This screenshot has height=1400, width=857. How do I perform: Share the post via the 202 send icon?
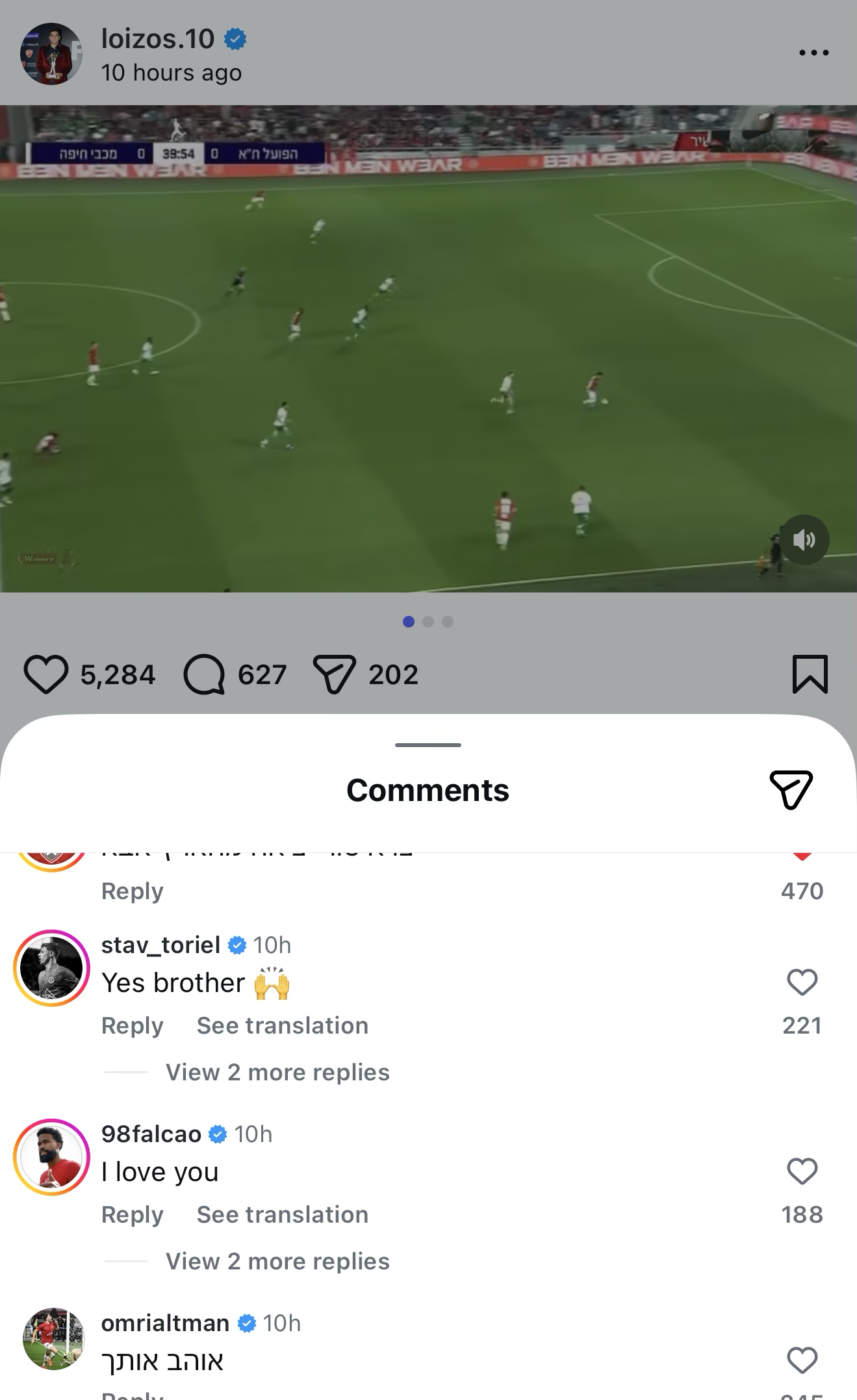(x=334, y=674)
